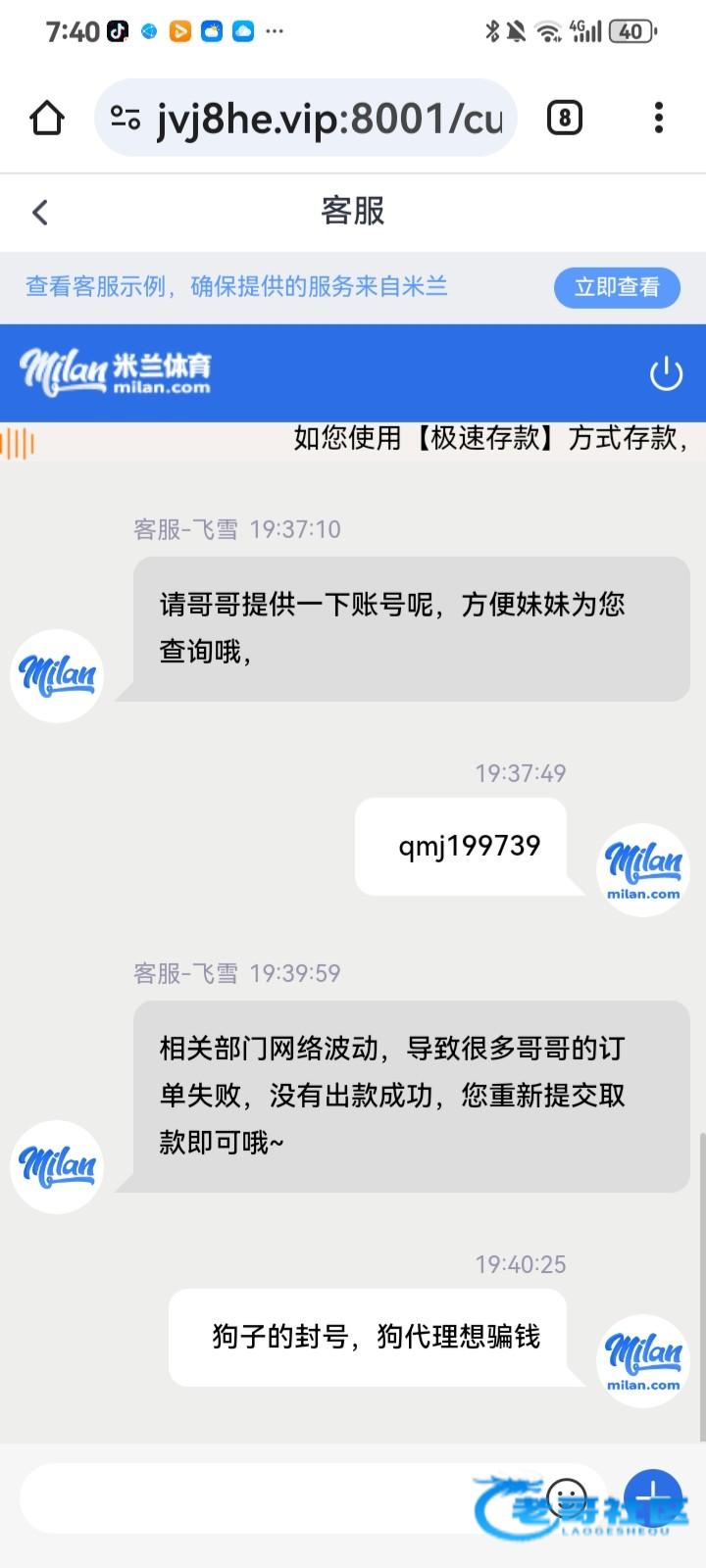The image size is (706, 1568).
Task: Open the browser home page
Action: (47, 119)
